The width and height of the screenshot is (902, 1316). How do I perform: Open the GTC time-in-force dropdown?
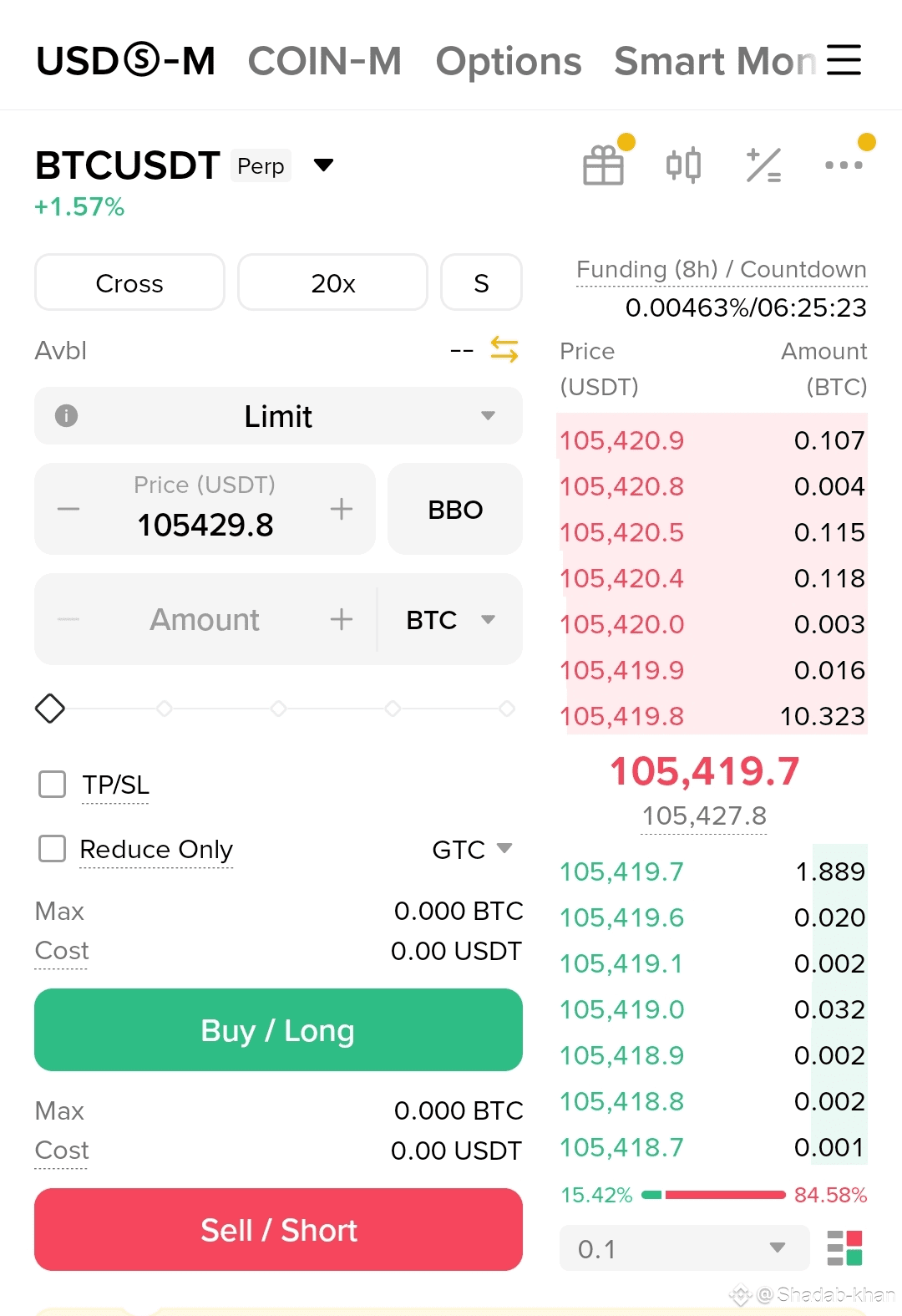[x=471, y=849]
